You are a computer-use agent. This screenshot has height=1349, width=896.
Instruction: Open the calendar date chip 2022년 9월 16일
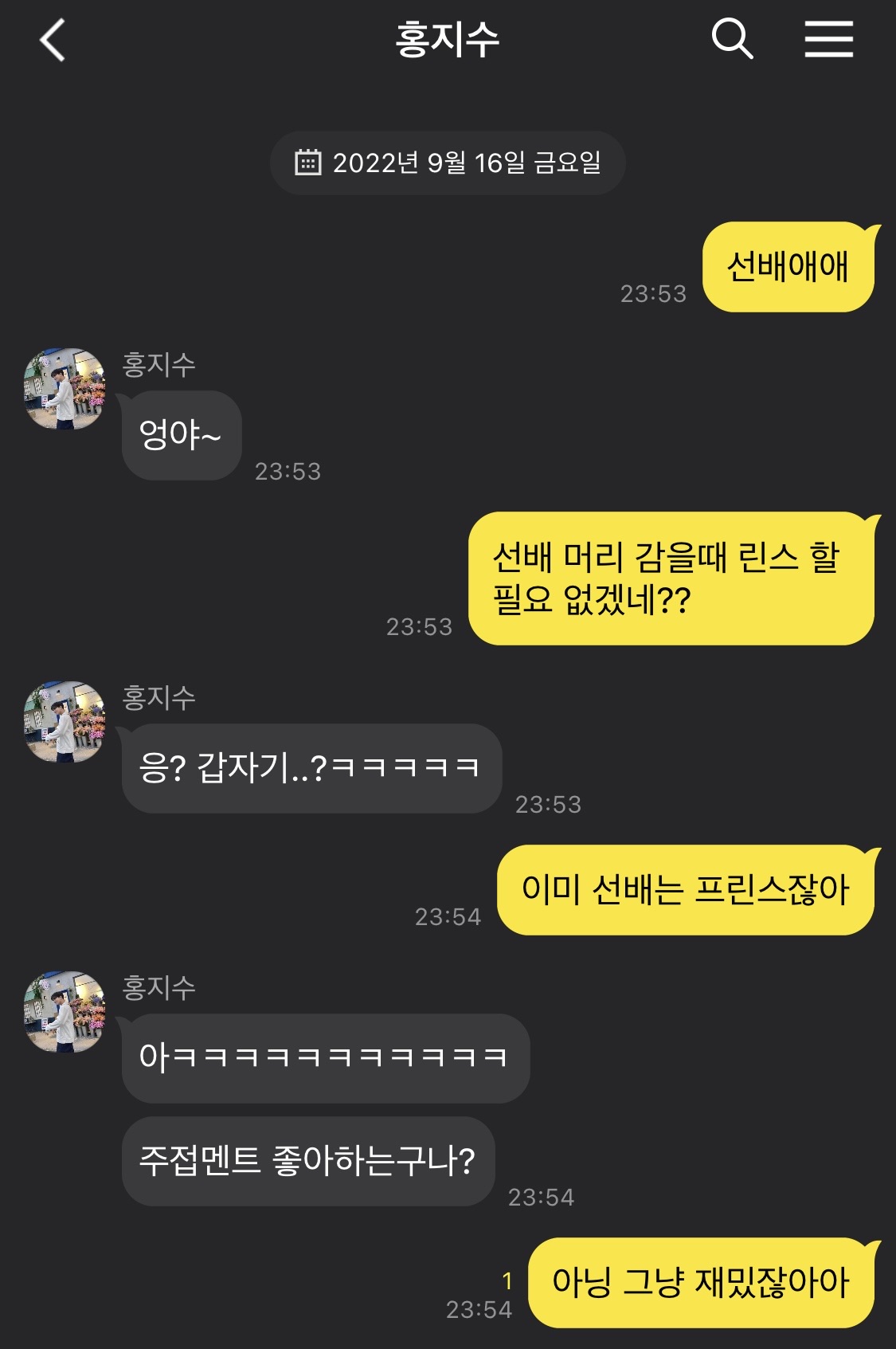pos(448,163)
